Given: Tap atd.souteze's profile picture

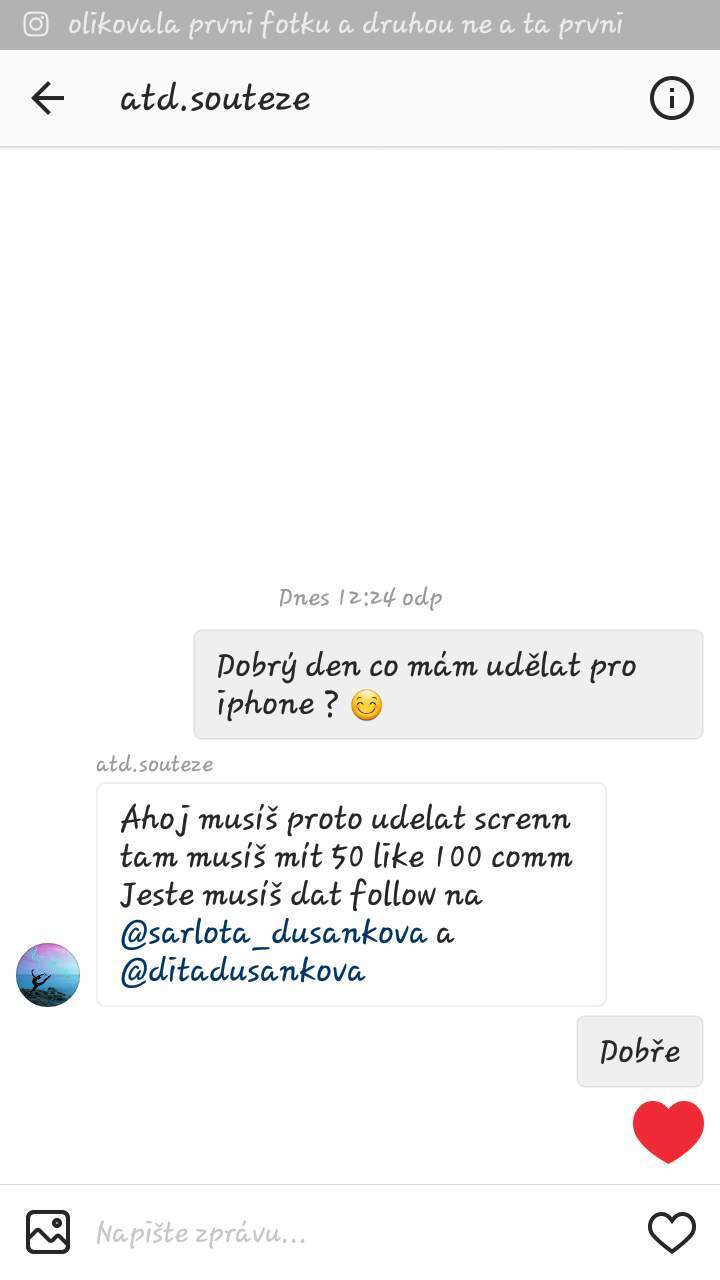Looking at the screenshot, I should [x=48, y=974].
